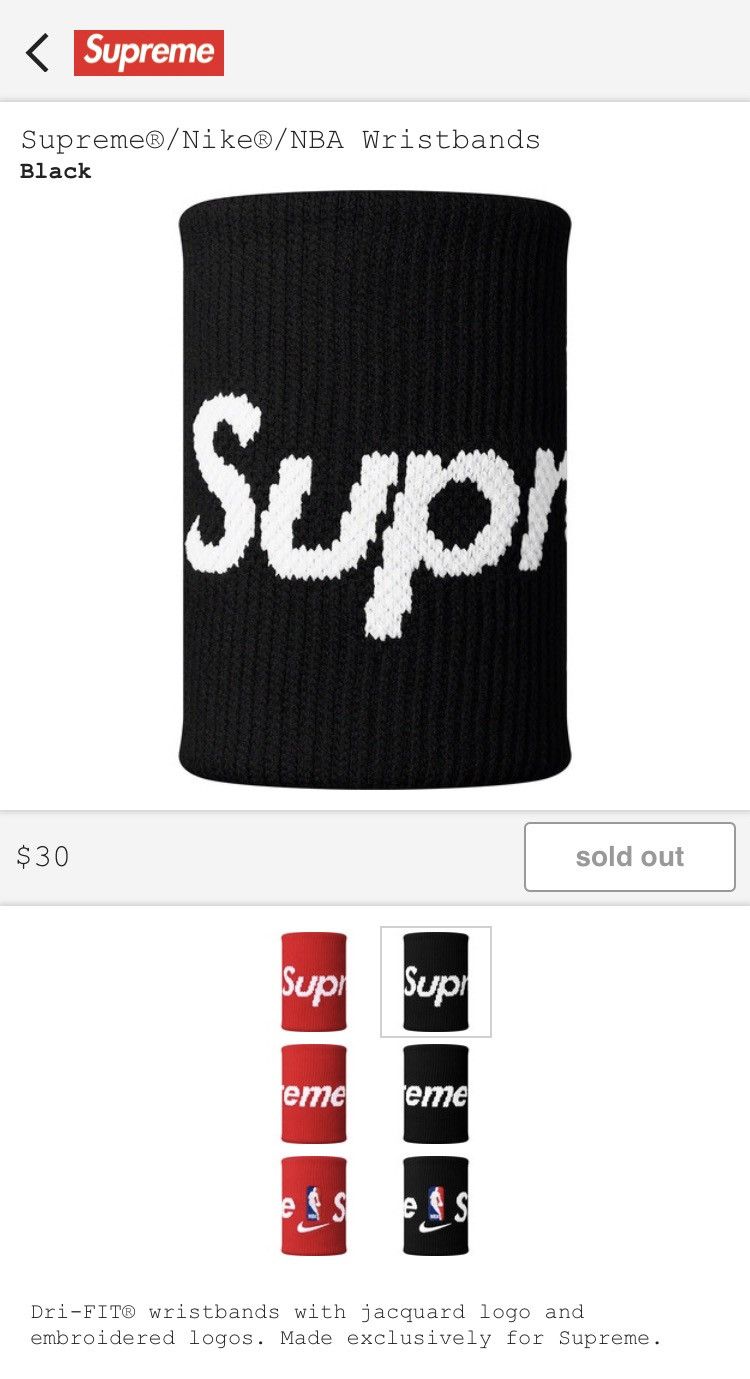Open the black wristband NBA logo thumbnail
The width and height of the screenshot is (750, 1379).
(436, 1206)
